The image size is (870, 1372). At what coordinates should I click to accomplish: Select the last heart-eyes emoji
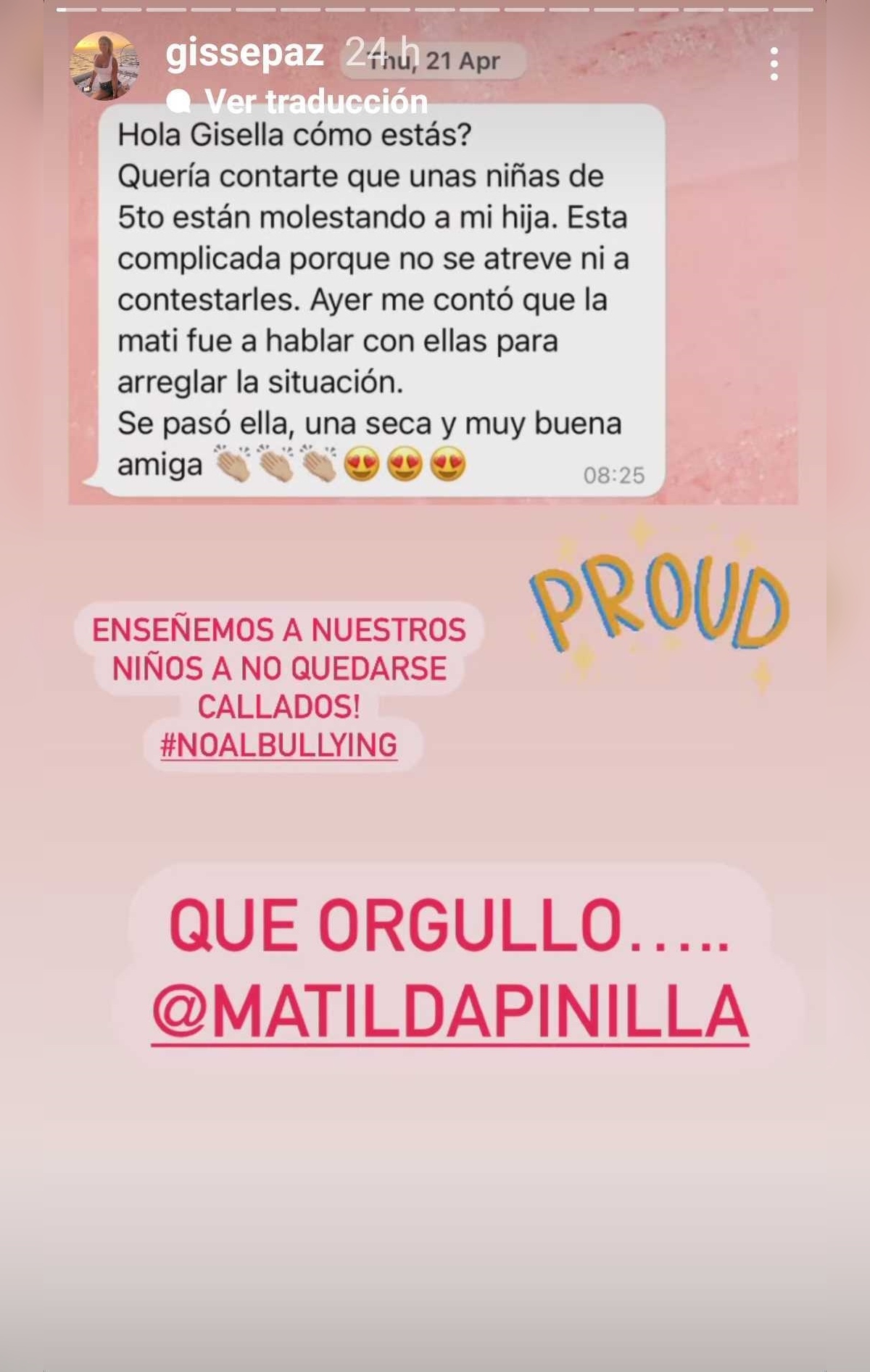point(449,466)
